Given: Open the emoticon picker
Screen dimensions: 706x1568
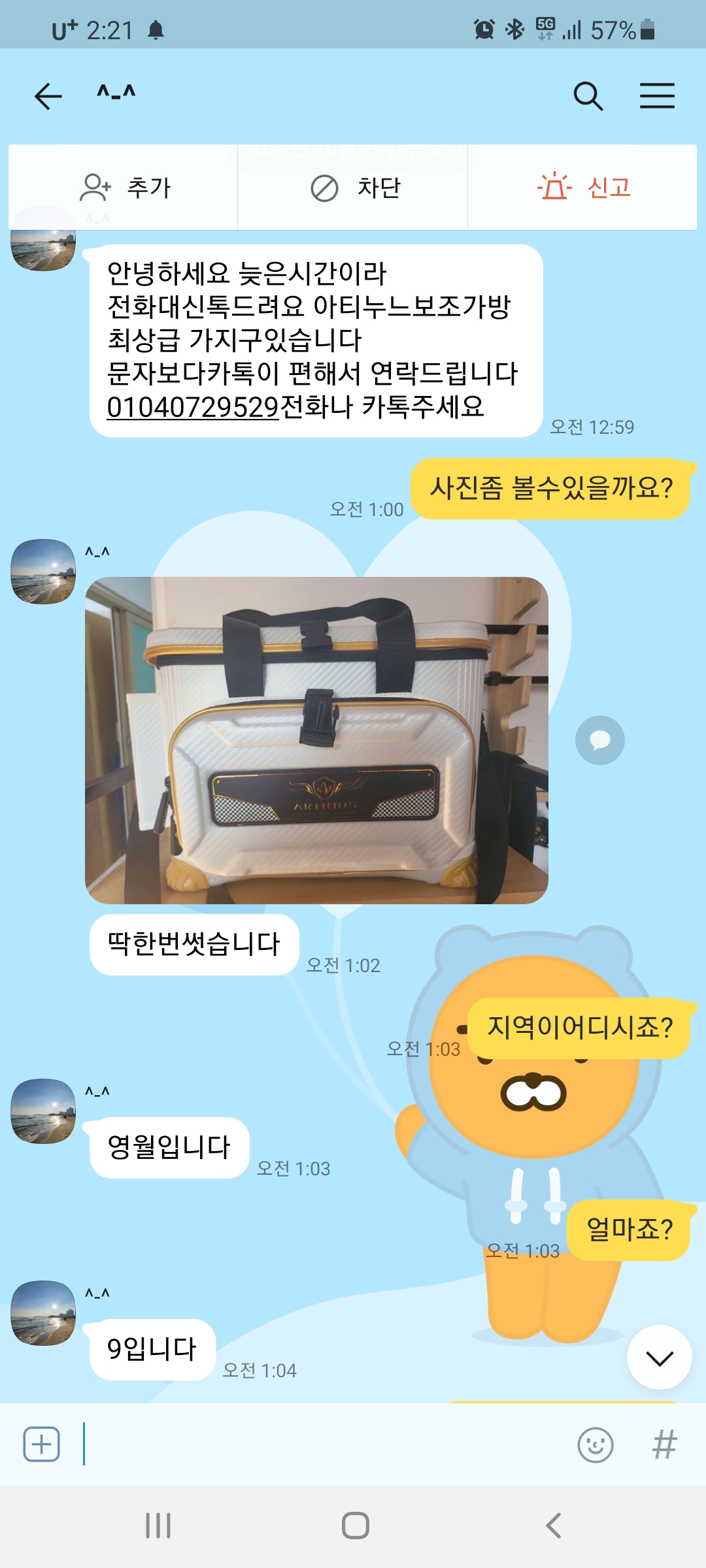Looking at the screenshot, I should [596, 1444].
